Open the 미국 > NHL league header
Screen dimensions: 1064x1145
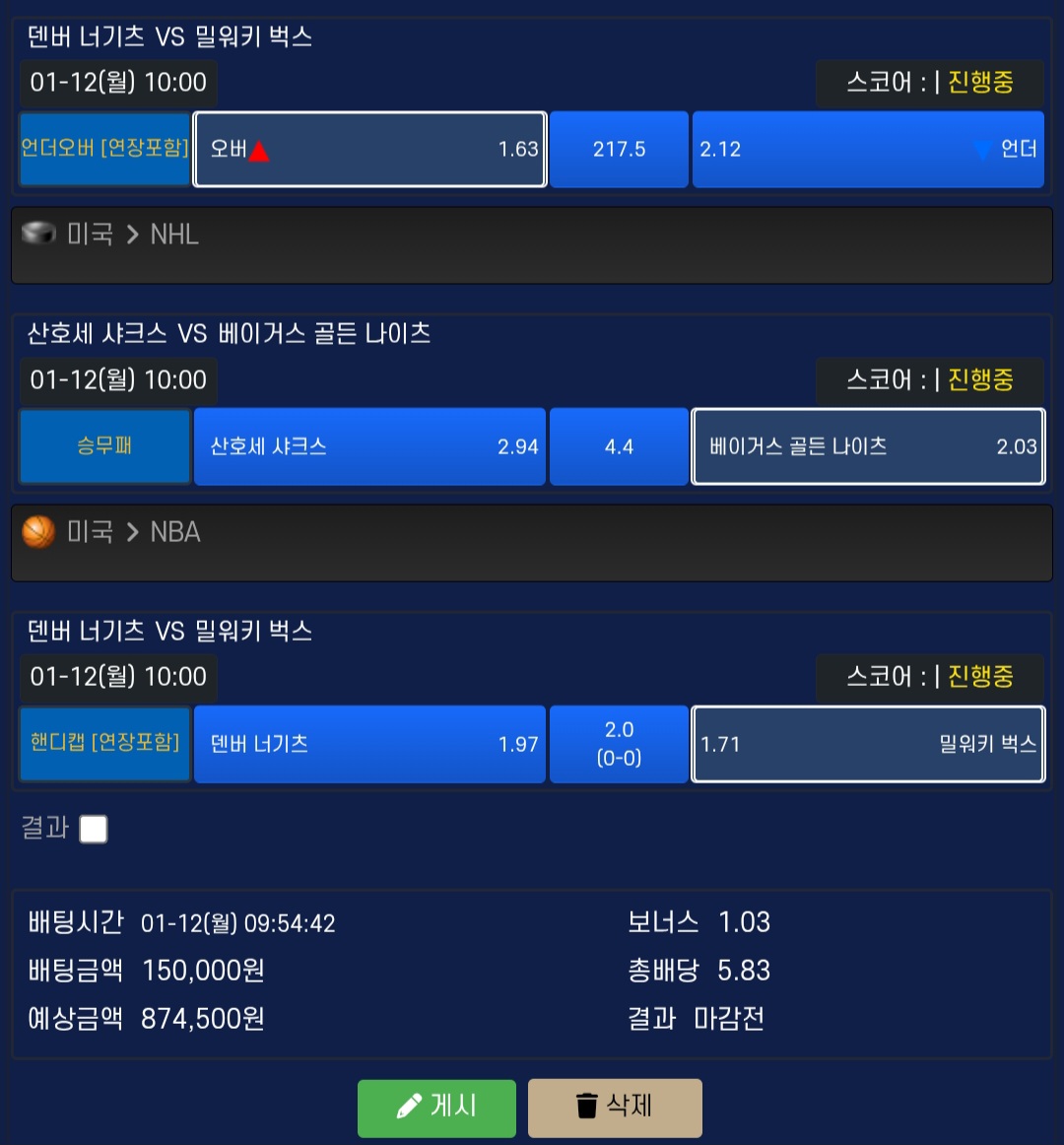click(x=532, y=245)
